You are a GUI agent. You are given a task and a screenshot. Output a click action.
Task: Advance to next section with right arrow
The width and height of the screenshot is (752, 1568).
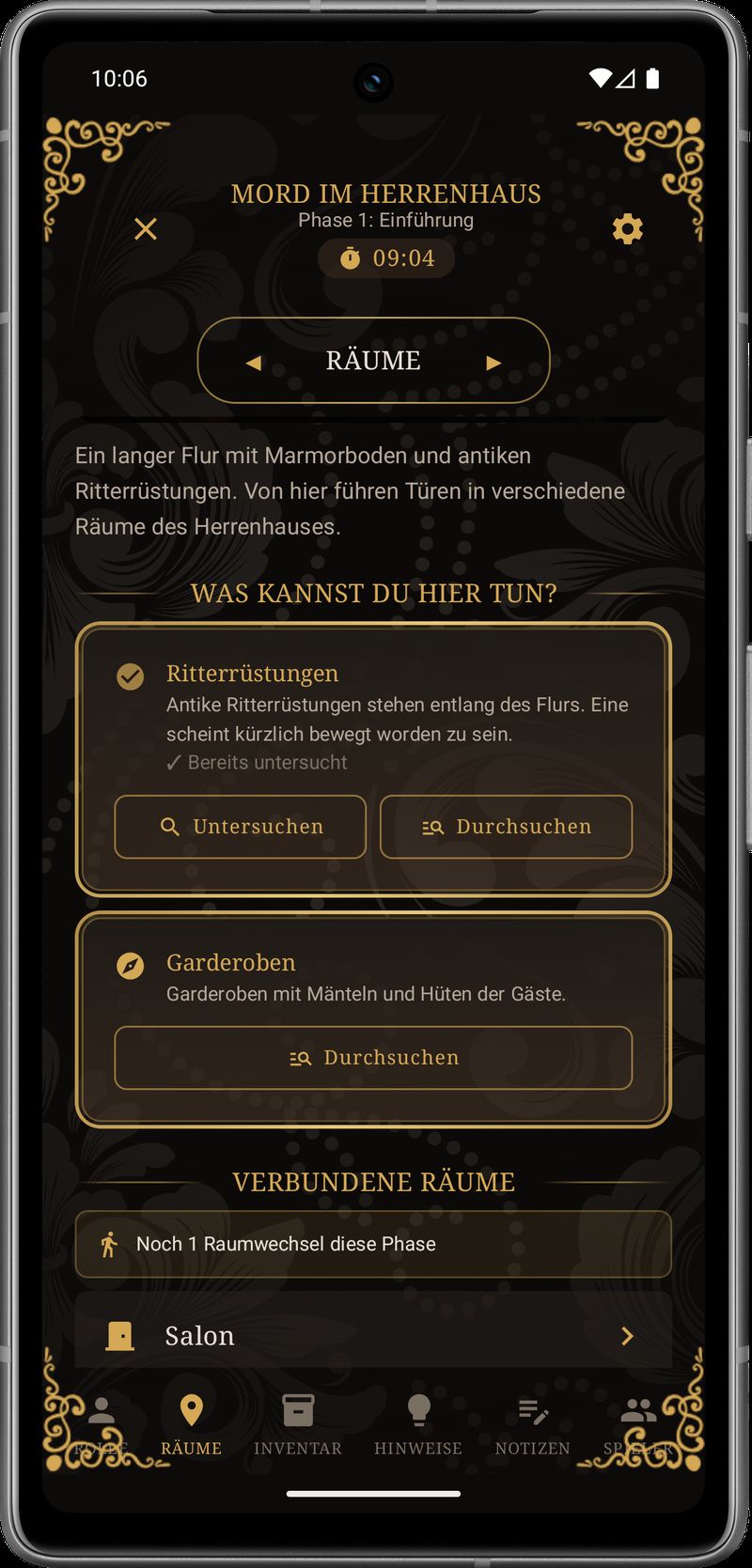(494, 360)
